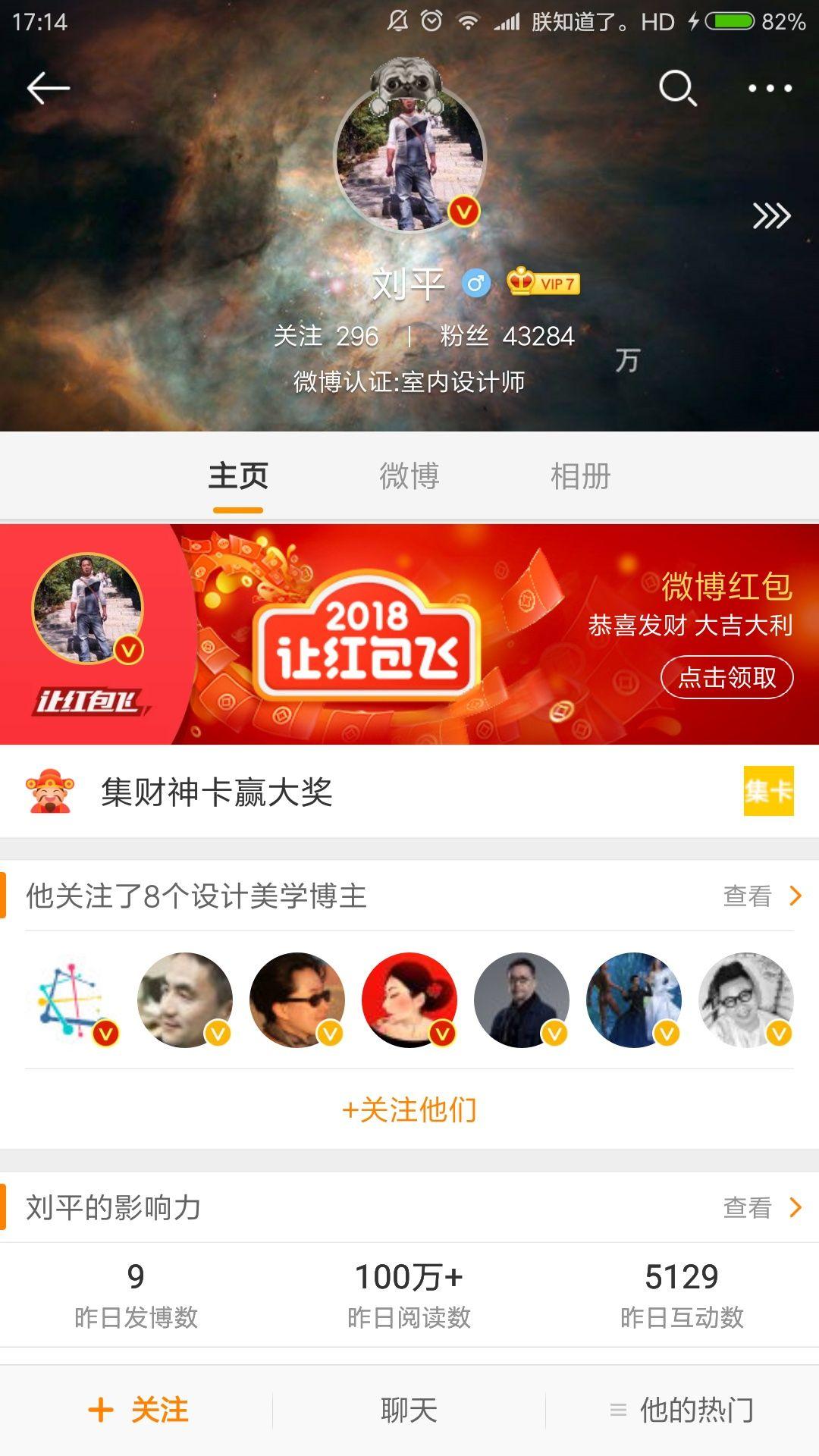Tap the yellow 集卡 button
The width and height of the screenshot is (819, 1456).
point(768,791)
